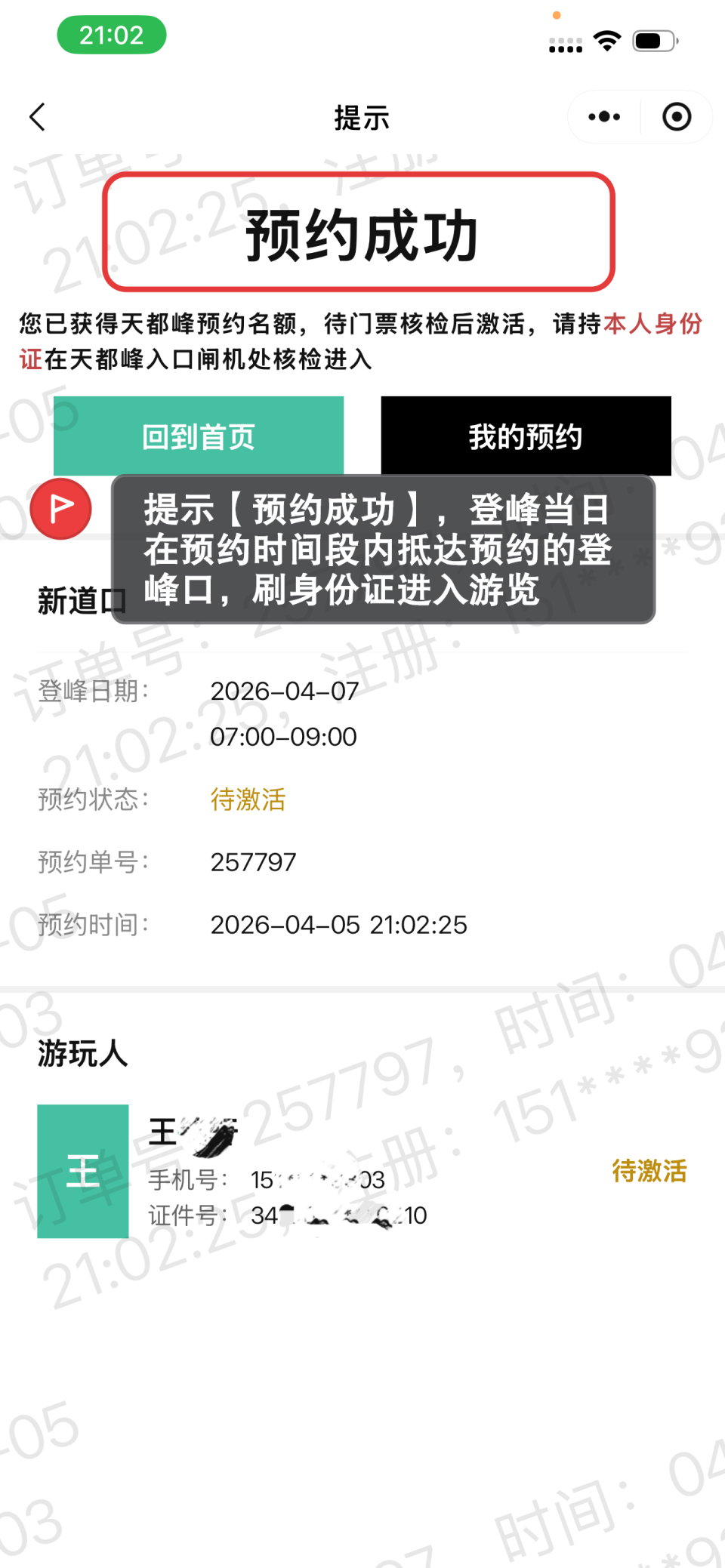Tap the 预约成功 banner box
This screenshot has height=1568, width=725.
[x=362, y=232]
